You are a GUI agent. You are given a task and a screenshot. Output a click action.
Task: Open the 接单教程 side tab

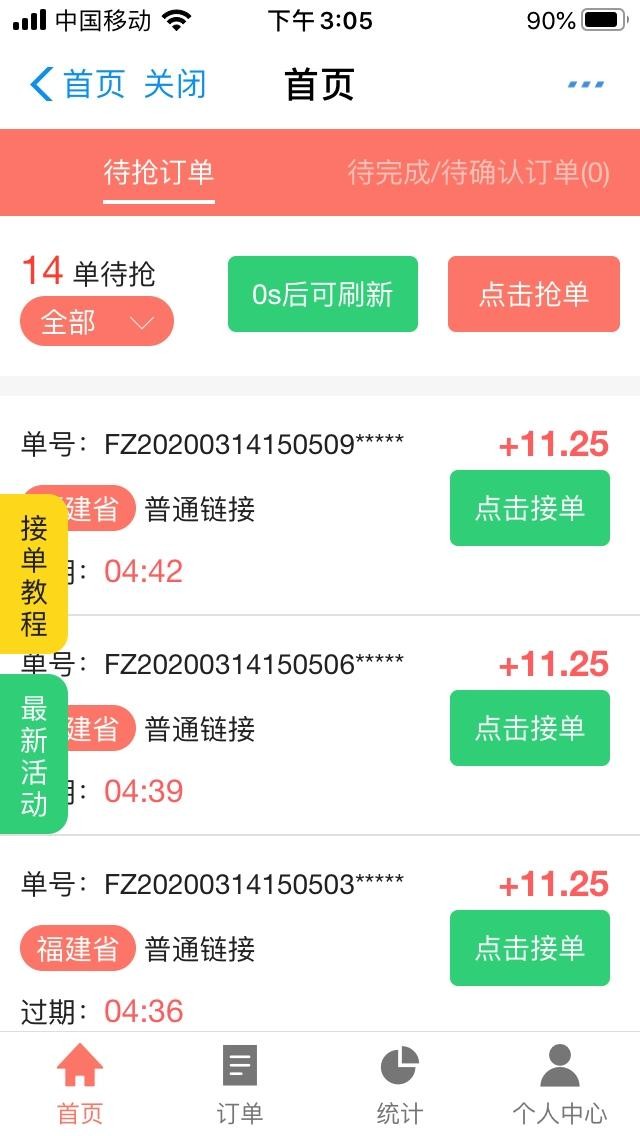[x=34, y=574]
